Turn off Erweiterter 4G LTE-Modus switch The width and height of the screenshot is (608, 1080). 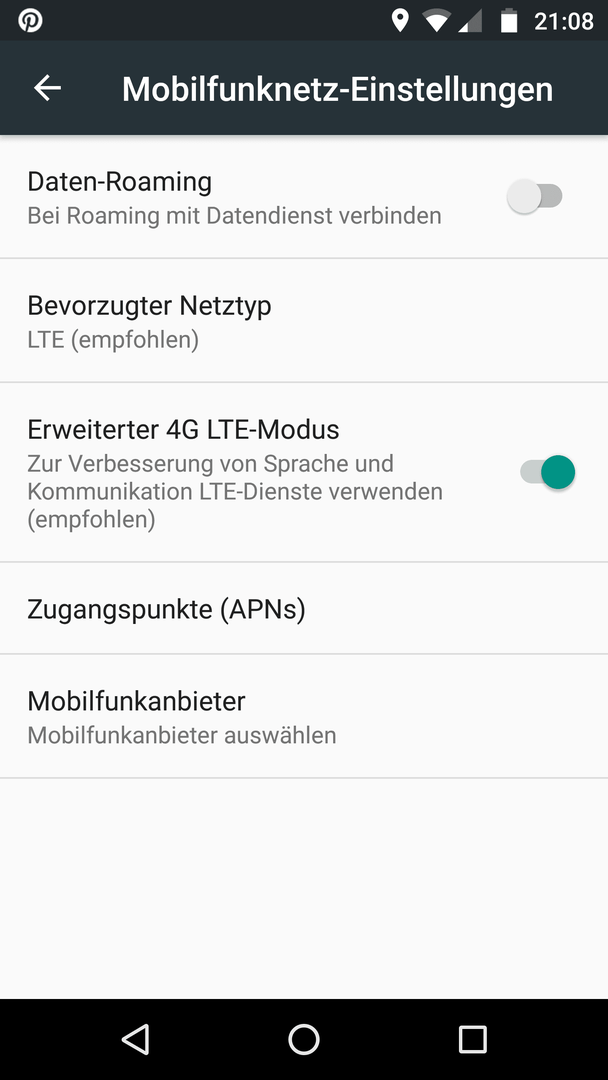[547, 472]
